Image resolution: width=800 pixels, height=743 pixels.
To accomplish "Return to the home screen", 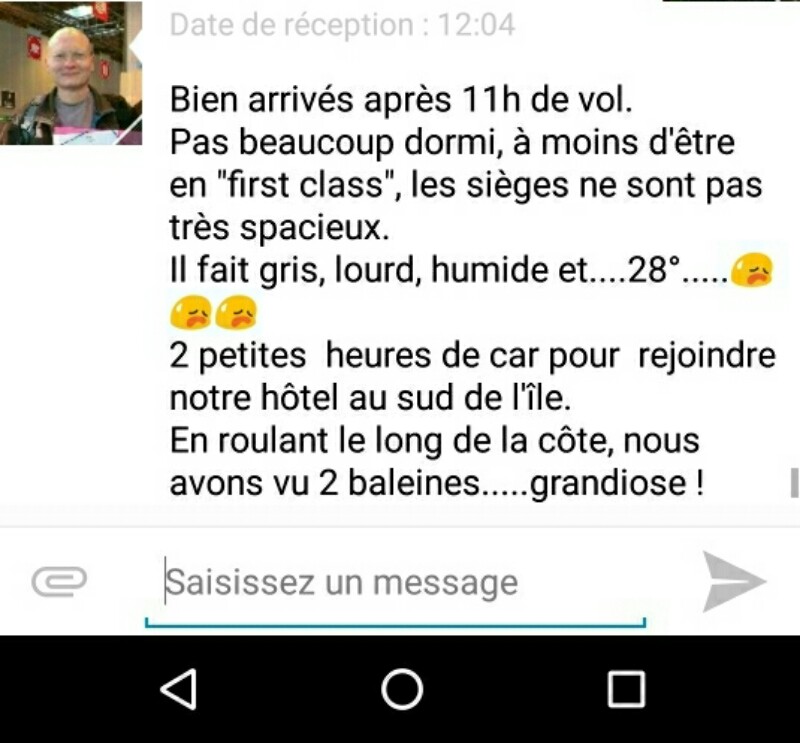I will pyautogui.click(x=402, y=689).
